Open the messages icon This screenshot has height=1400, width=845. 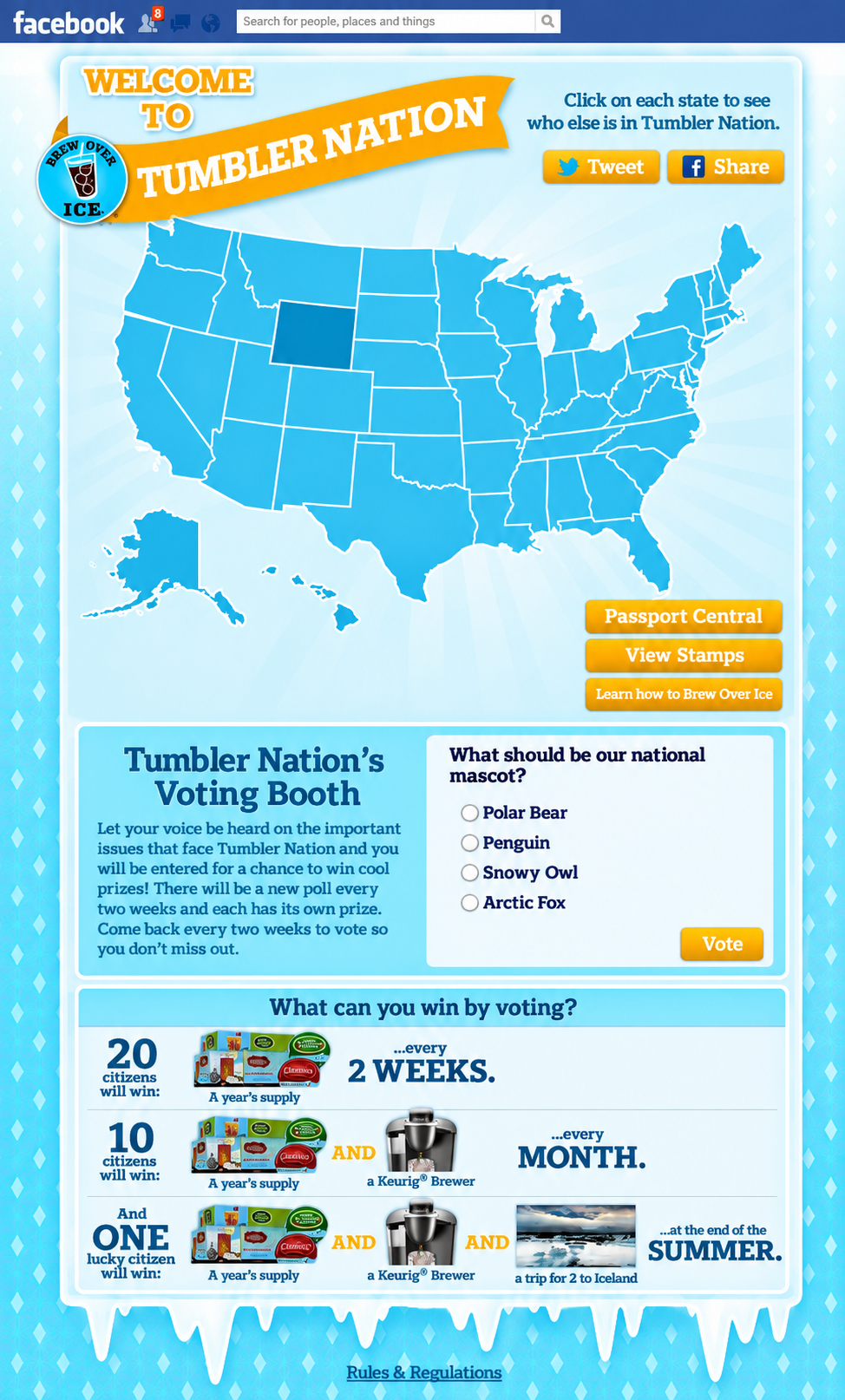tap(180, 23)
